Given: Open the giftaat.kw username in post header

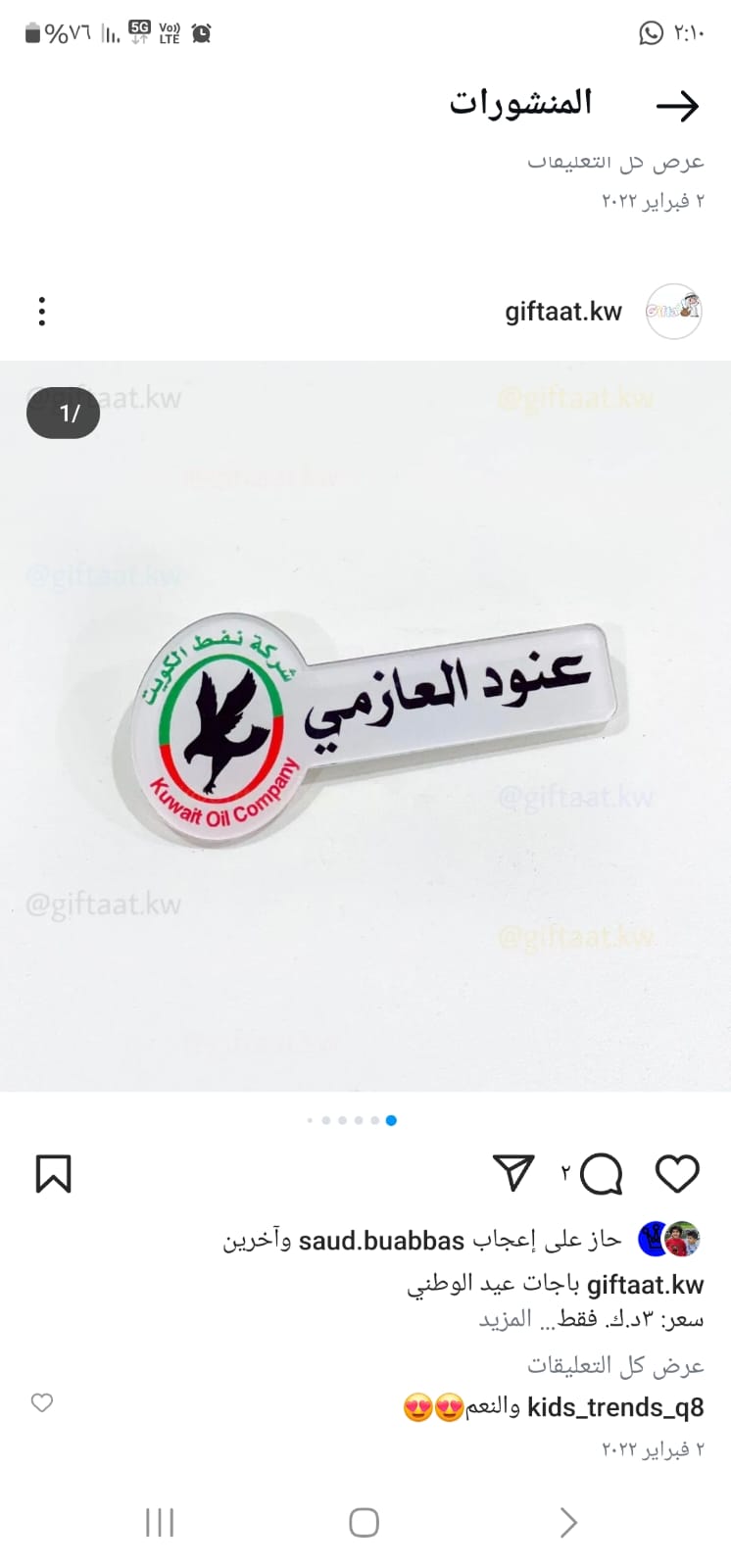Looking at the screenshot, I should [x=563, y=312].
